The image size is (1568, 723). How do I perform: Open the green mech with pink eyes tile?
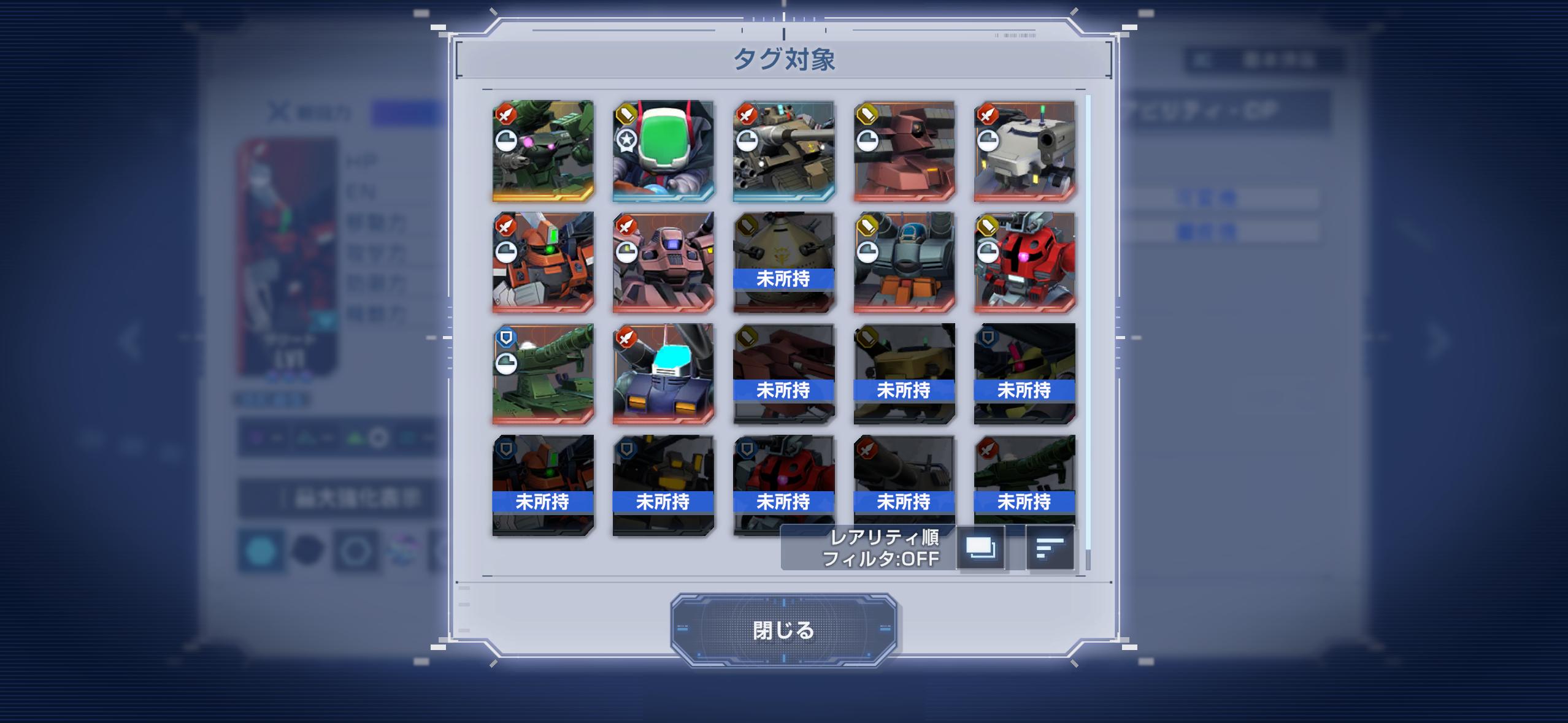tap(543, 151)
